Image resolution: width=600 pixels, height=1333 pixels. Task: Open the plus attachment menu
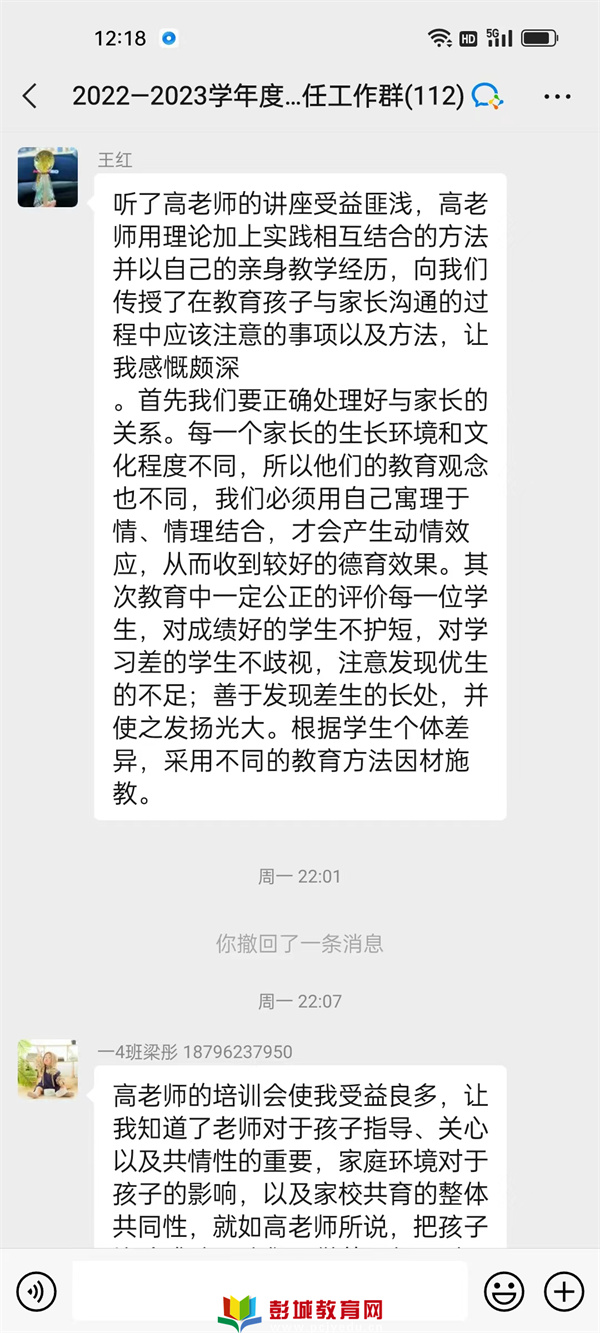coord(563,1292)
